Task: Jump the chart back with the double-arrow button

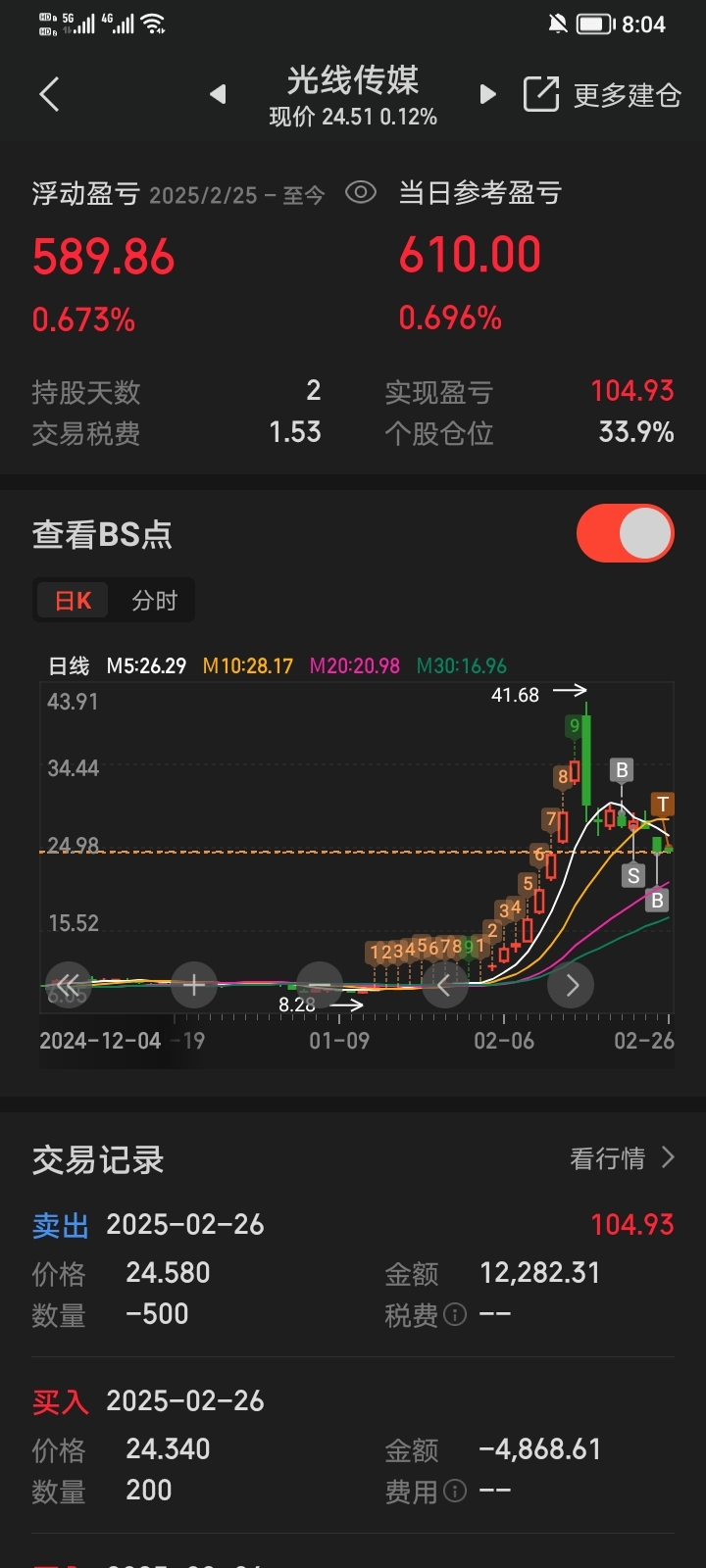Action: [68, 985]
